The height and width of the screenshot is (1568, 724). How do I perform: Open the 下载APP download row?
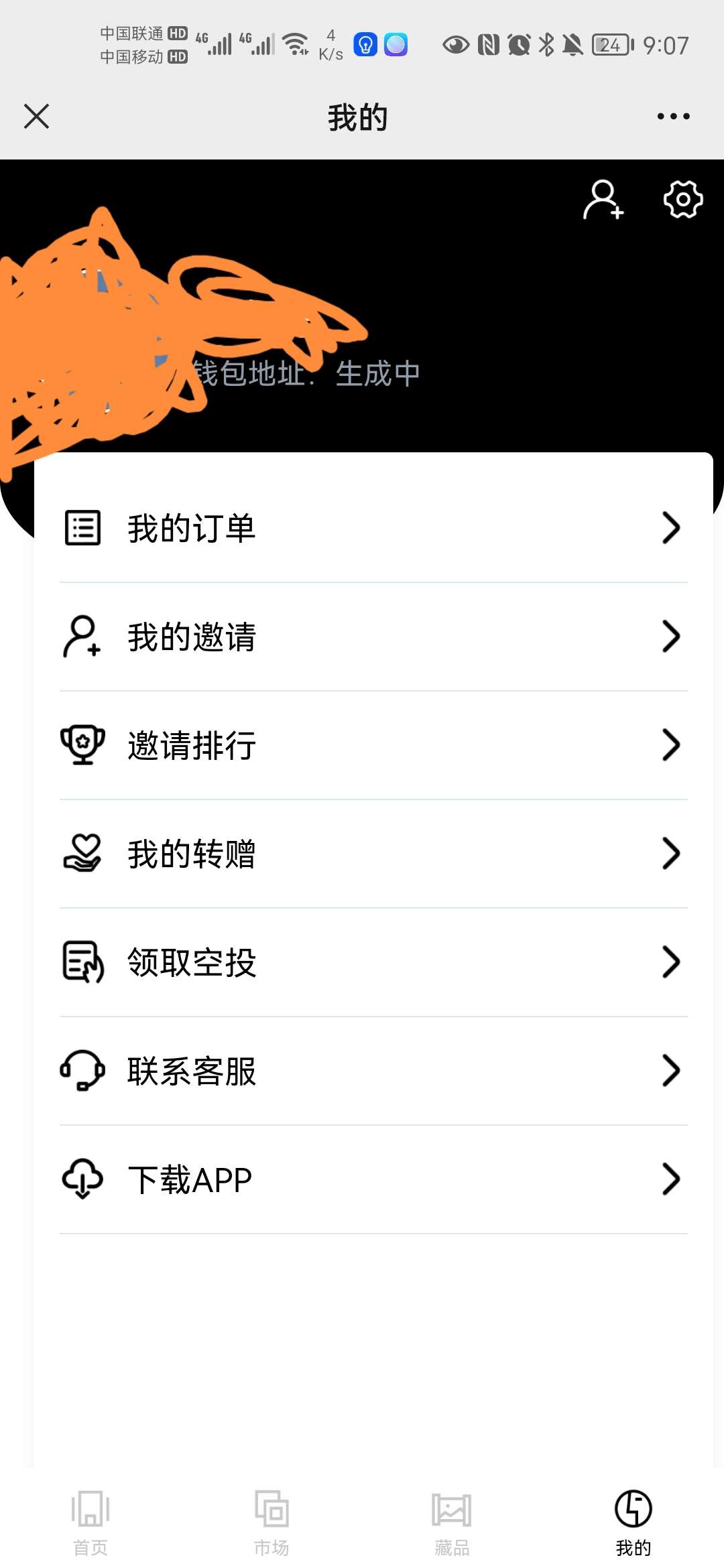pyautogui.click(x=373, y=1179)
